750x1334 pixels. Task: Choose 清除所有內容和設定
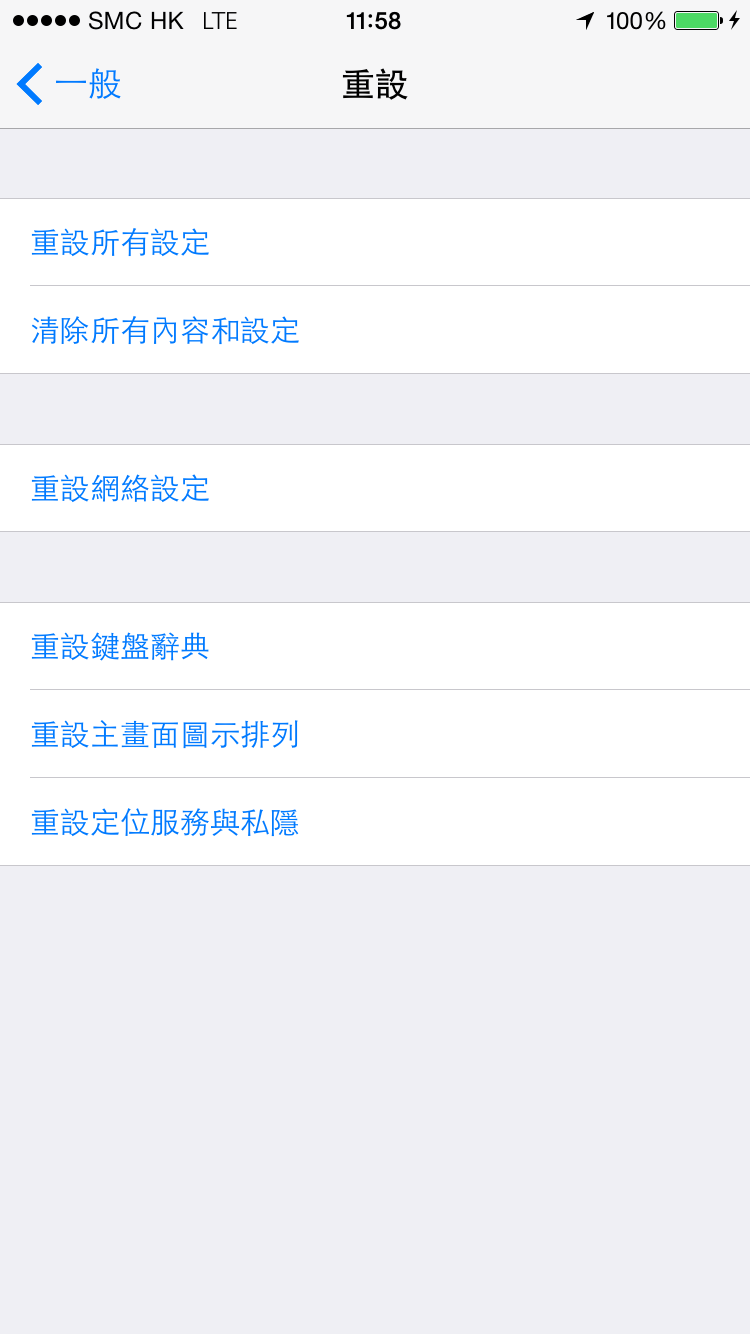tap(375, 330)
